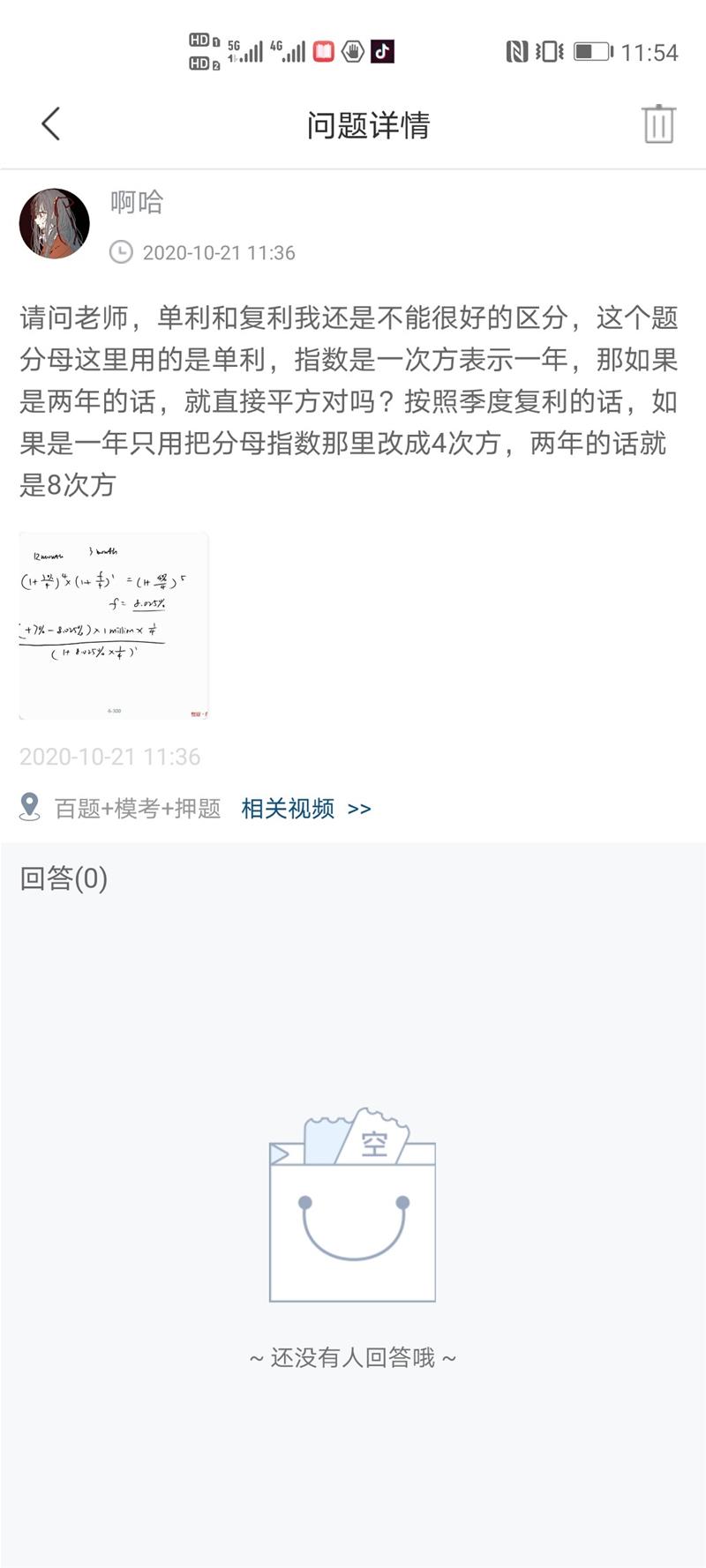
Task: Delete this question with the trash icon
Action: pyautogui.click(x=658, y=124)
